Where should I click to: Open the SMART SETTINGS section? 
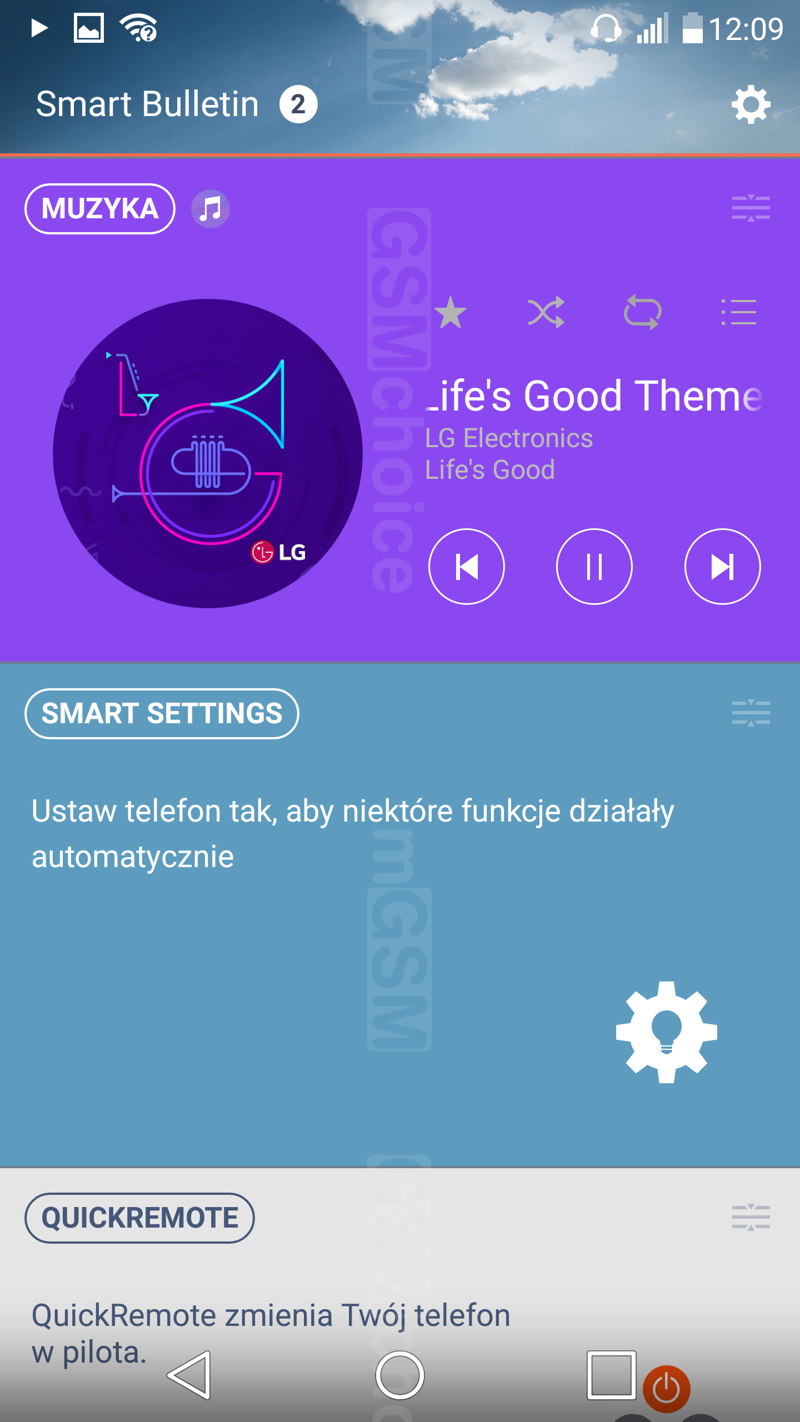point(162,714)
